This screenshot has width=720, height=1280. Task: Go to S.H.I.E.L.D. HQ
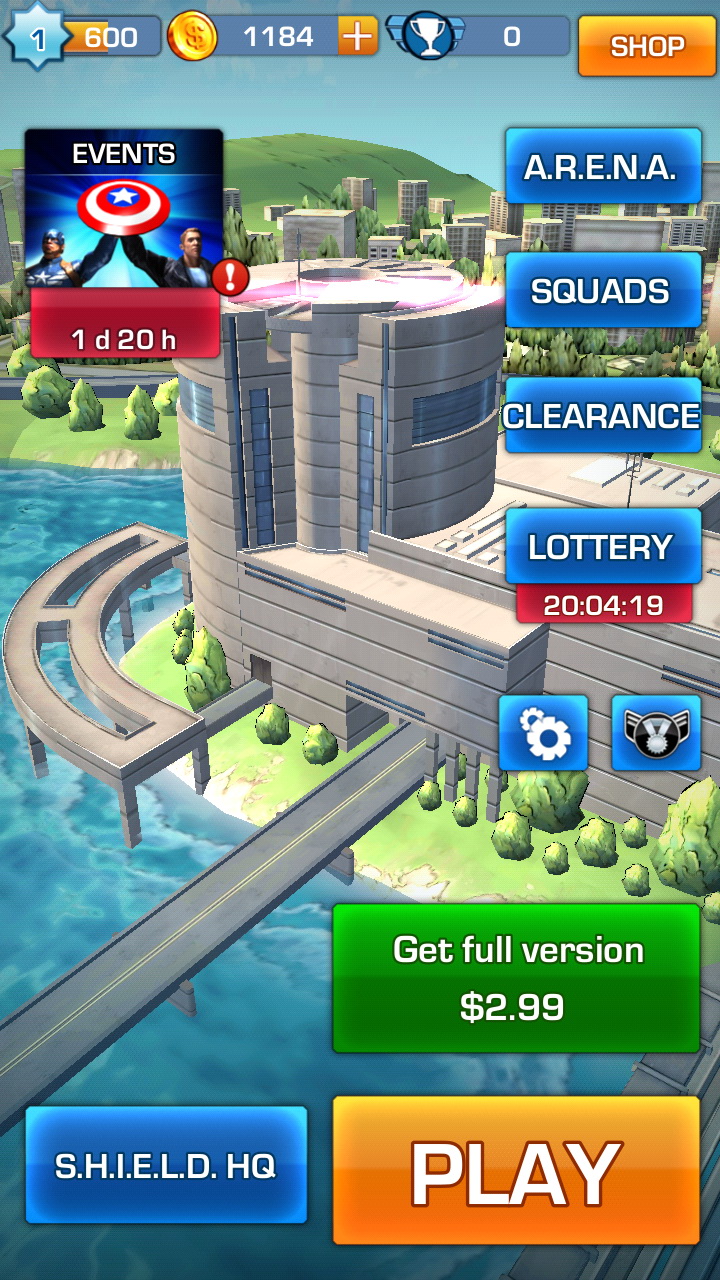coord(166,1165)
